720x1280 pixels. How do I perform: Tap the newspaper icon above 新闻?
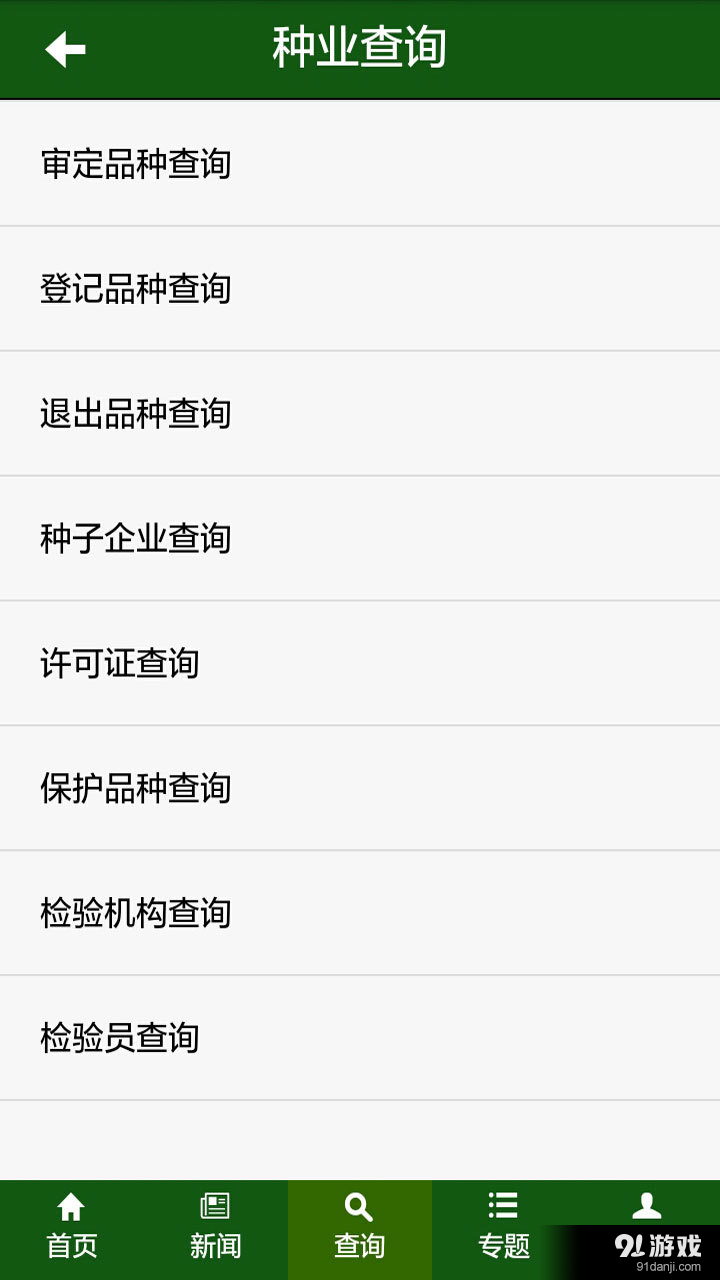(x=213, y=1207)
